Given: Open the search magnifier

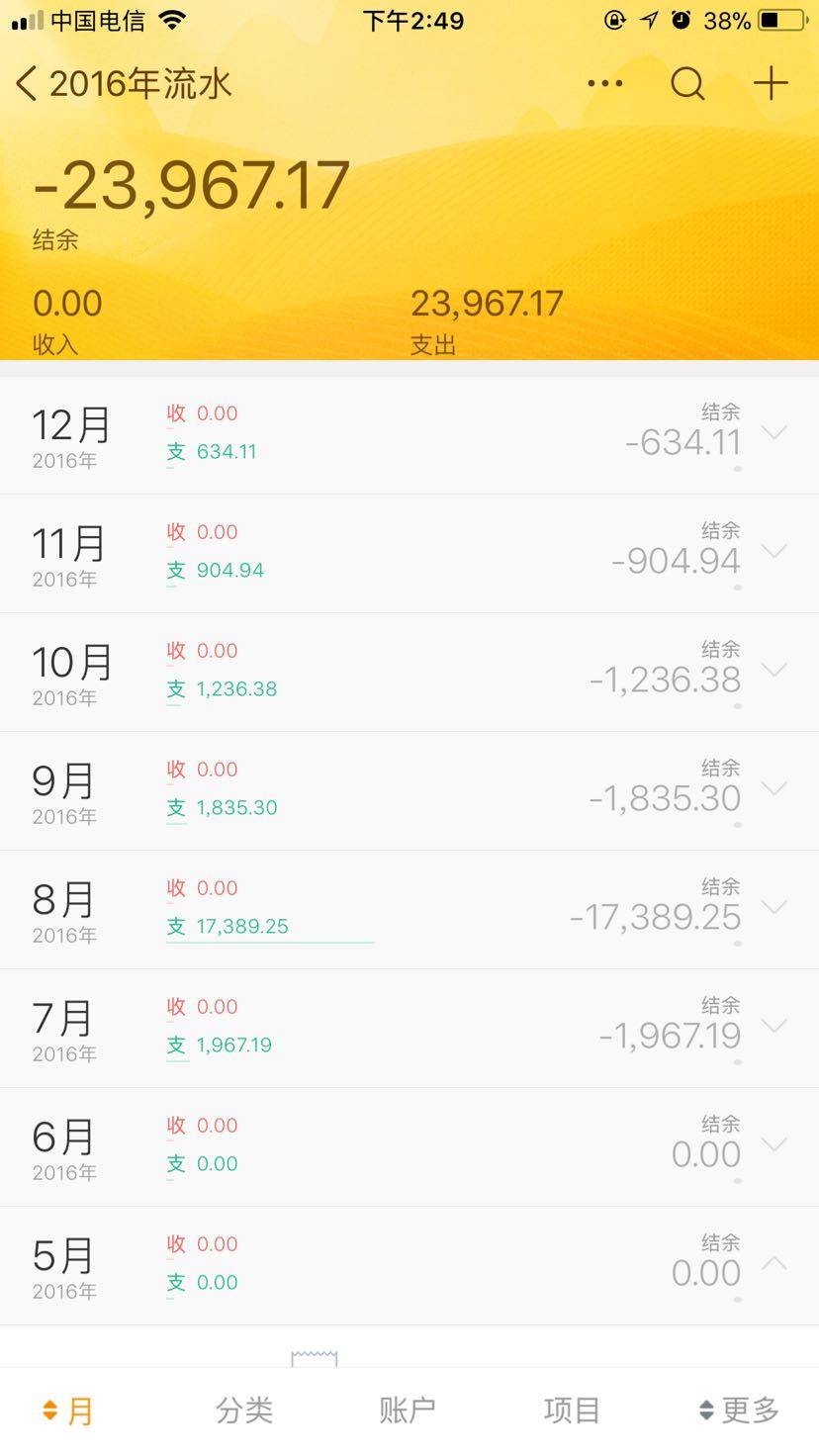Looking at the screenshot, I should (x=687, y=84).
